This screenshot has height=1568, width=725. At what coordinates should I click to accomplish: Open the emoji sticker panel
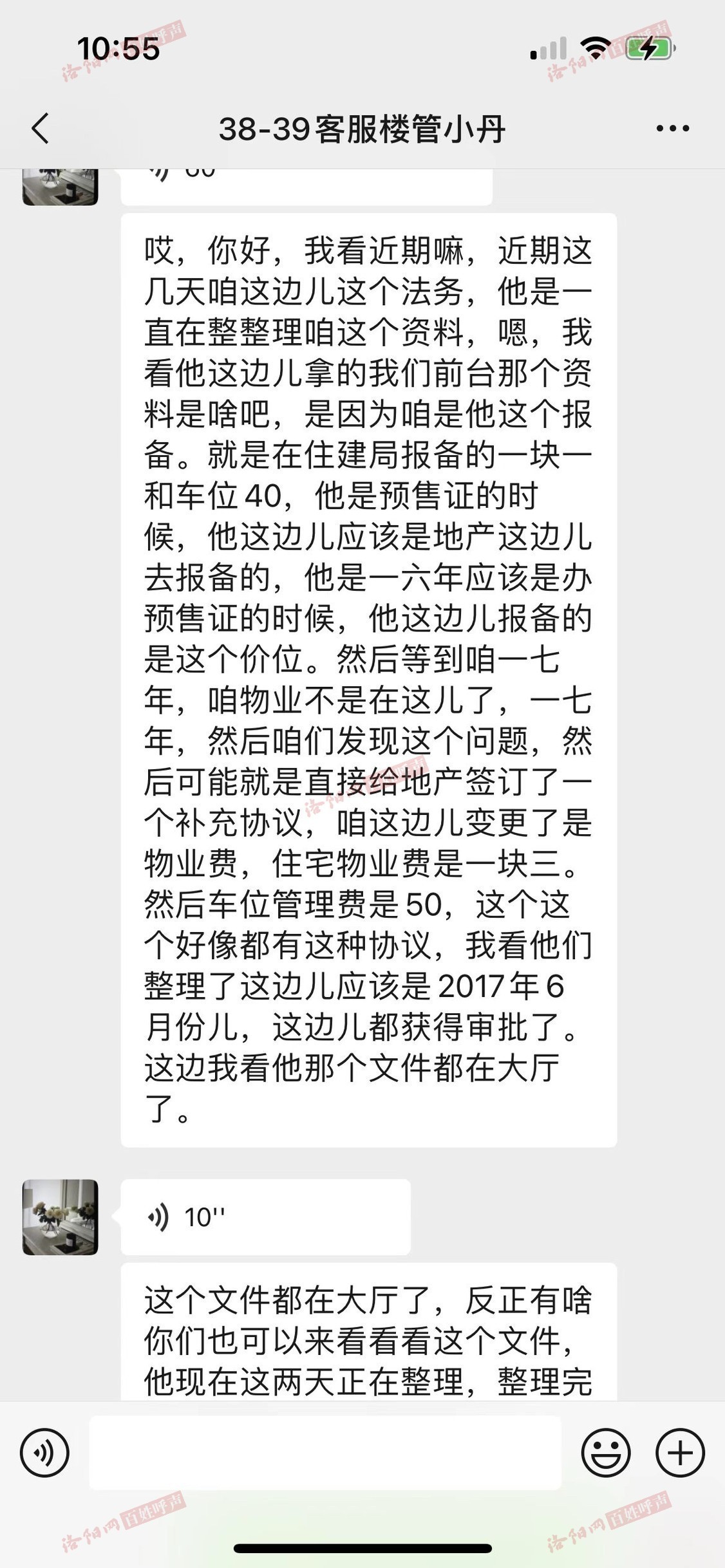[x=606, y=1452]
